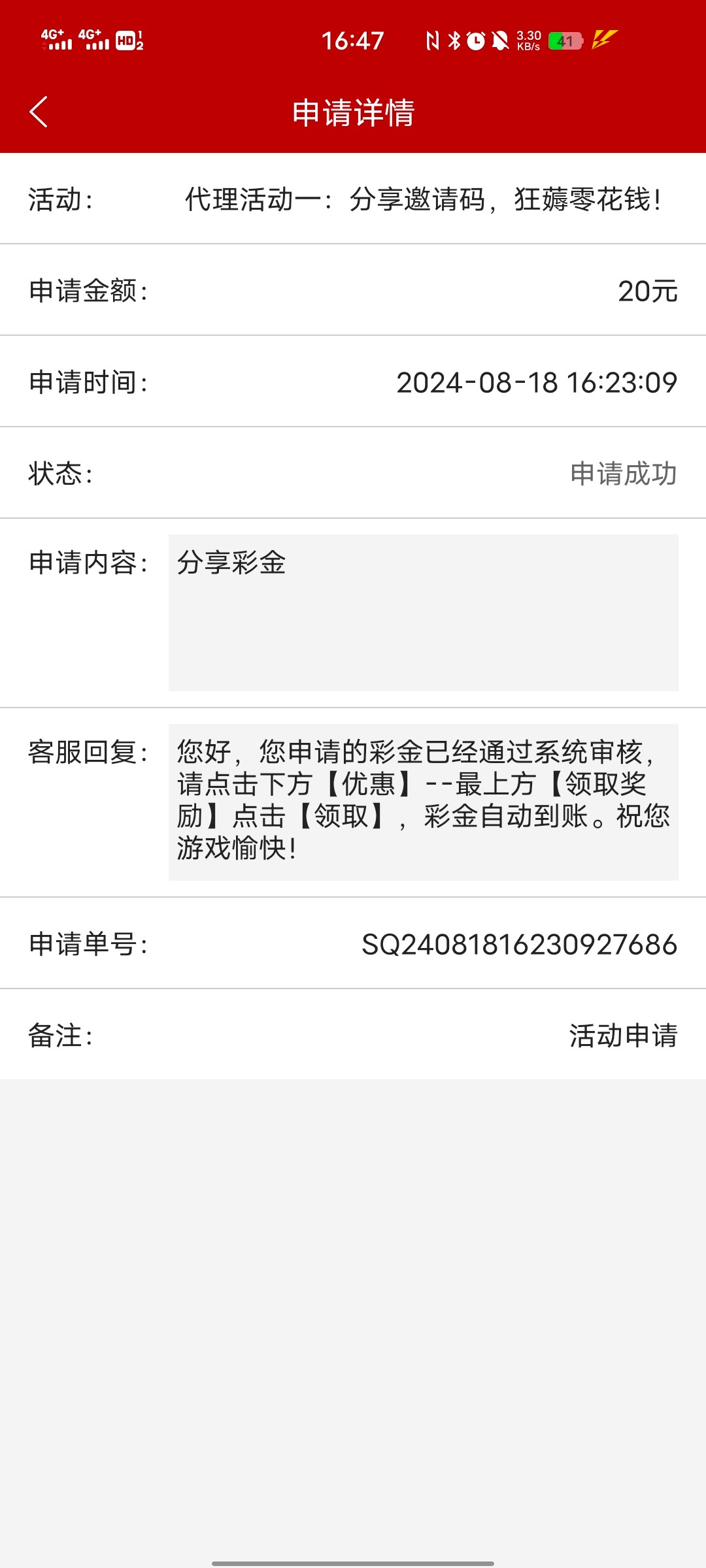
Task: Go back from the 申请详情 page
Action: click(x=39, y=112)
